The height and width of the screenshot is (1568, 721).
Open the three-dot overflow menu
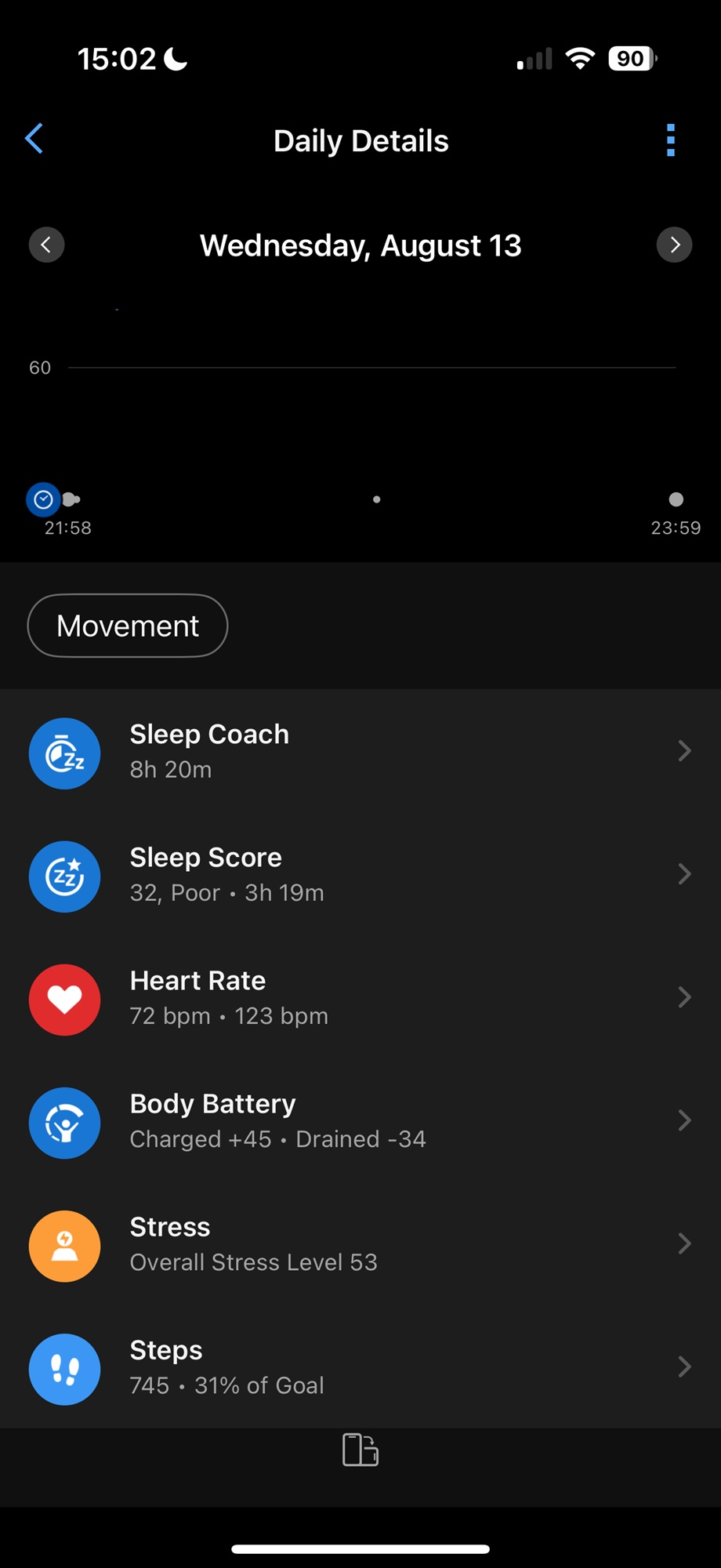click(x=670, y=140)
